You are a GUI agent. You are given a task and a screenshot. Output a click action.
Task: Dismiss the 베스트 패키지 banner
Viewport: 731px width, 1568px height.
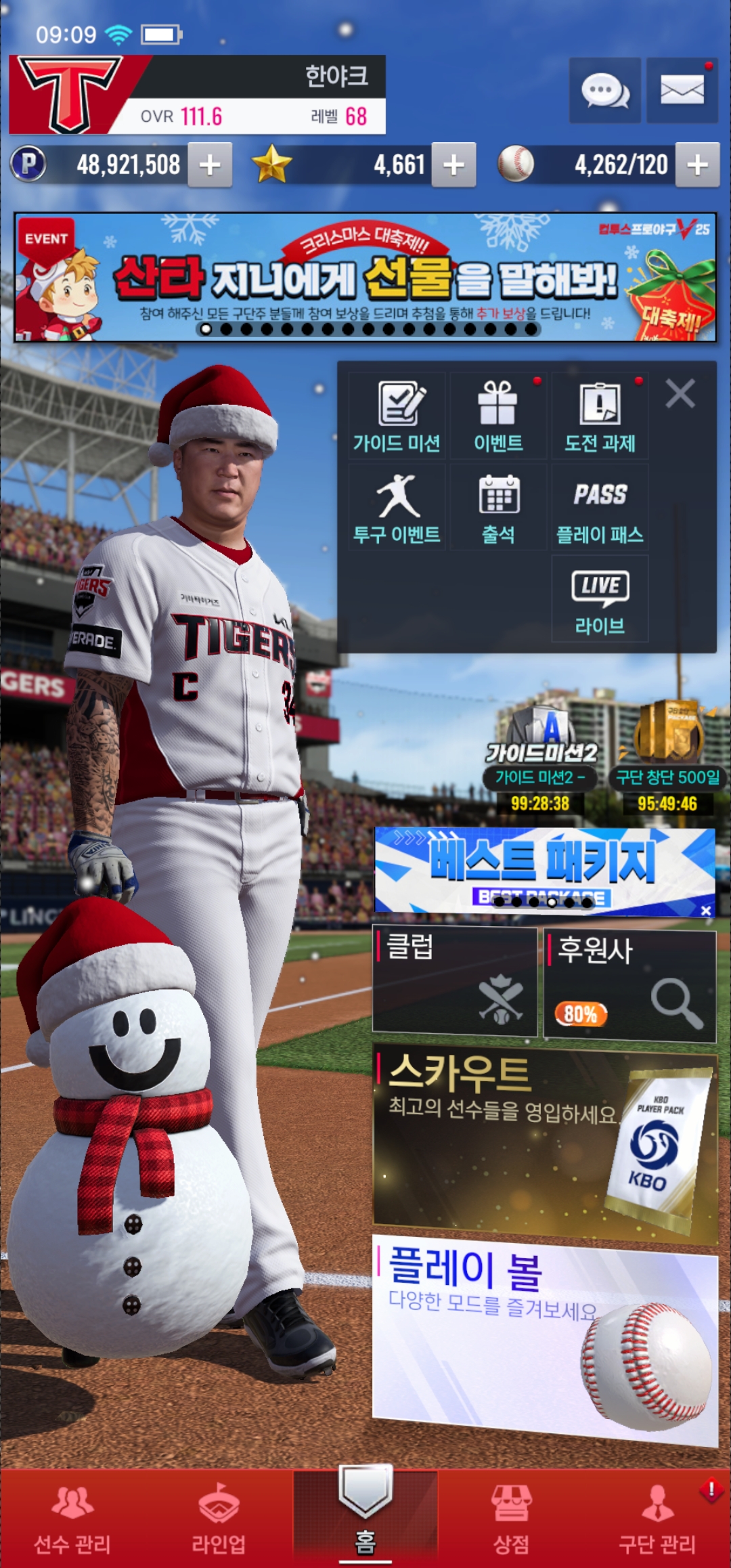[x=706, y=911]
